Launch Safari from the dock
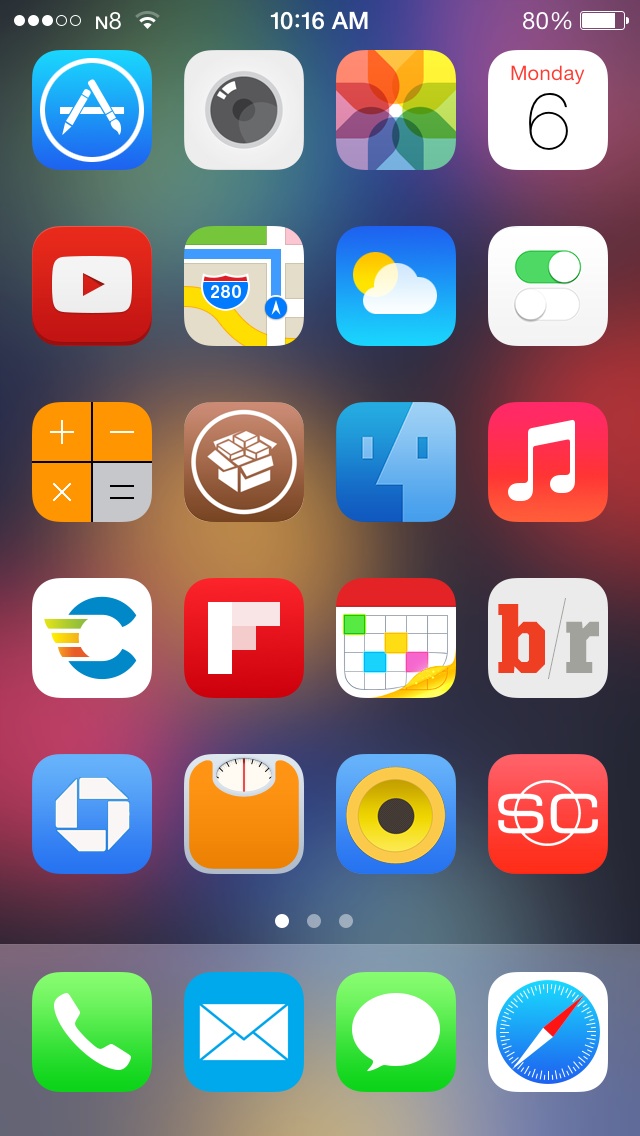The image size is (640, 1136). tap(548, 1032)
